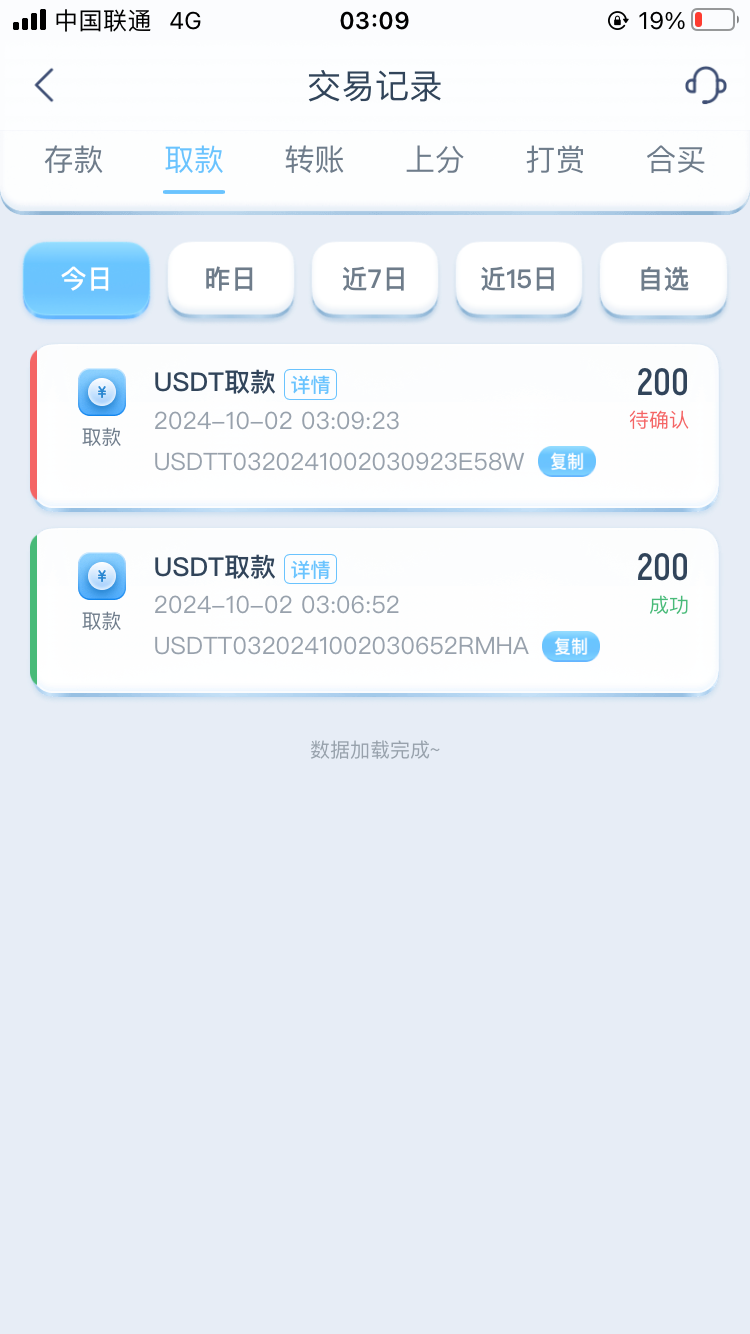Show records from 近15日

pyautogui.click(x=519, y=279)
